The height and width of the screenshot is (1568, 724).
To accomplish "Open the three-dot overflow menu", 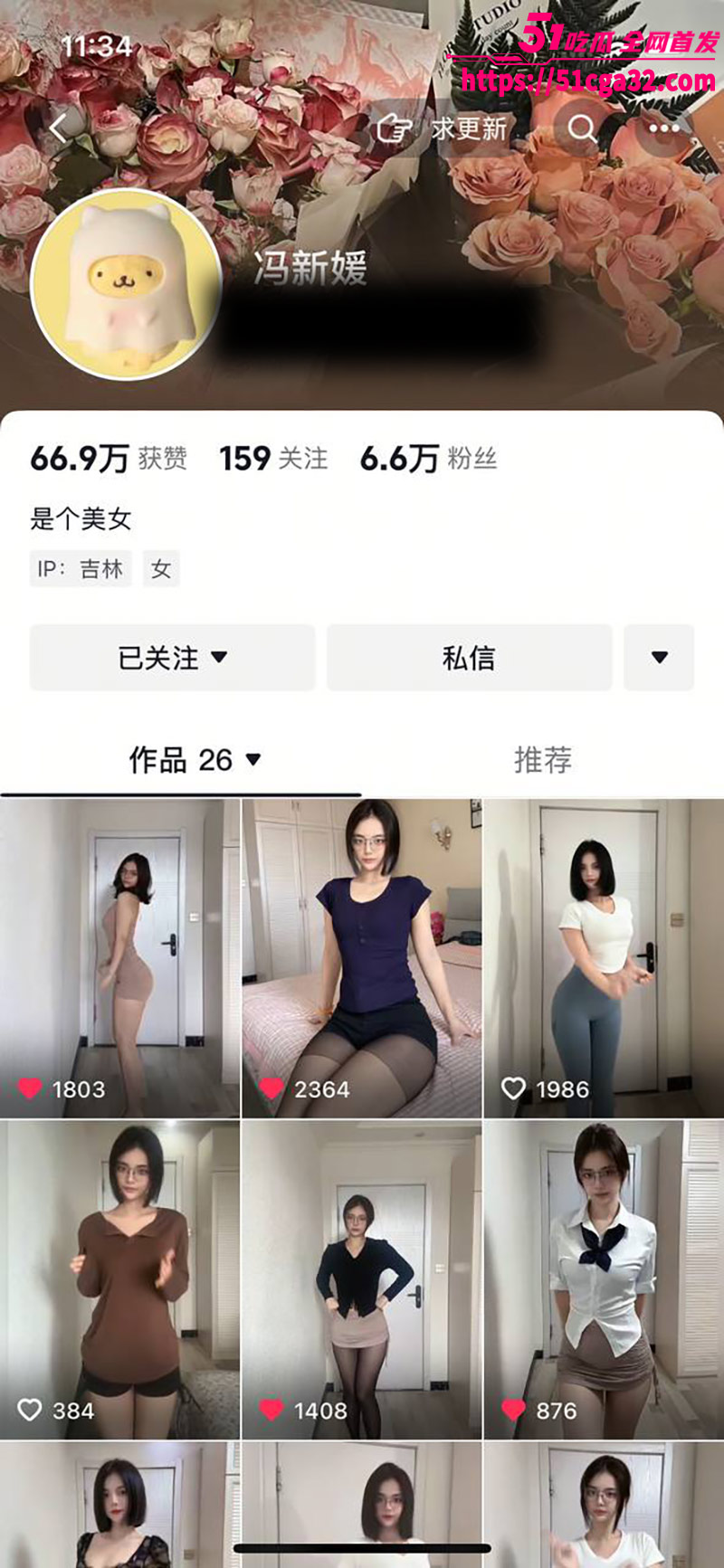I will pyautogui.click(x=663, y=129).
